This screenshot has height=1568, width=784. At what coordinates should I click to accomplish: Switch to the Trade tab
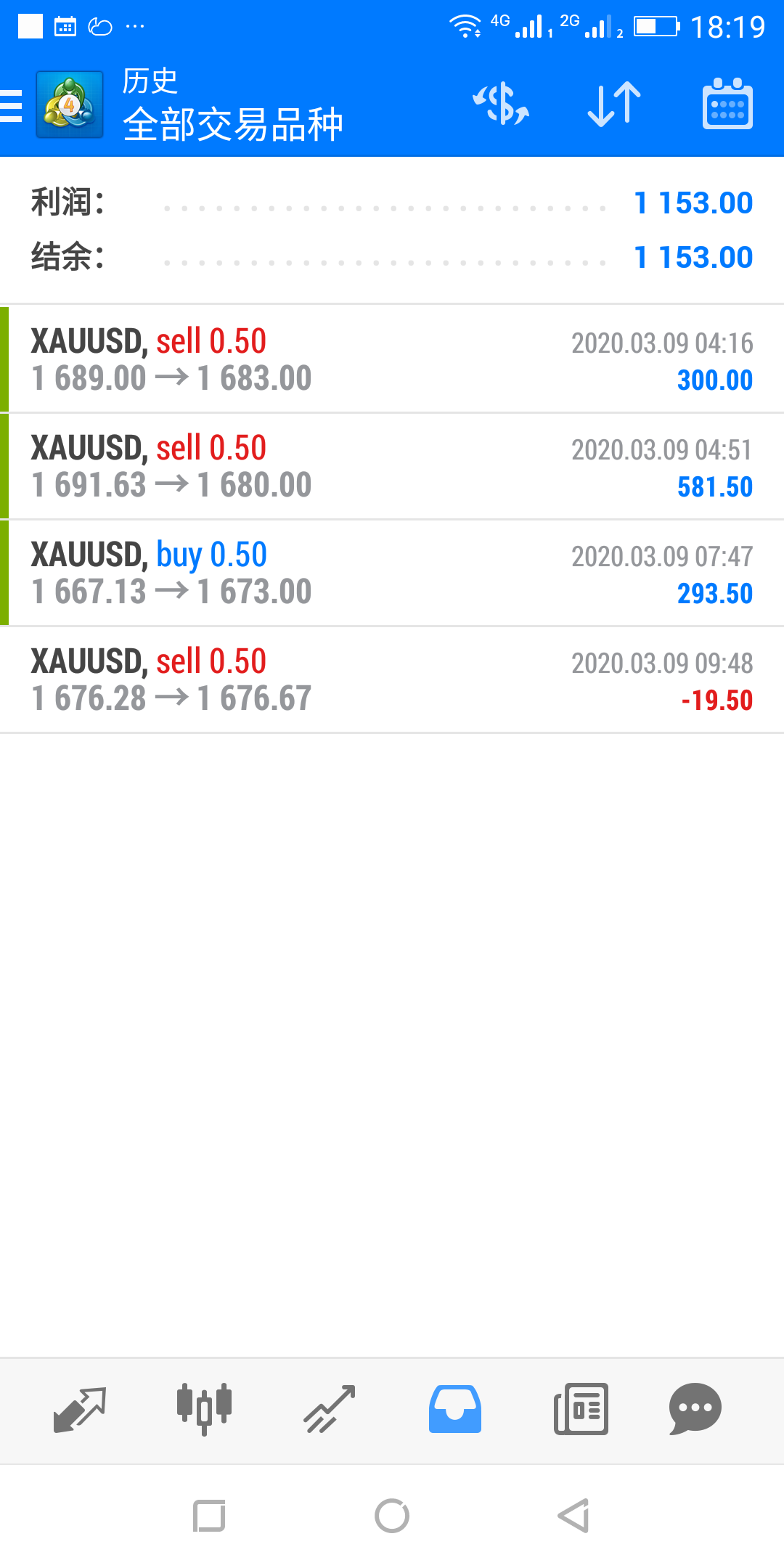pyautogui.click(x=330, y=1410)
